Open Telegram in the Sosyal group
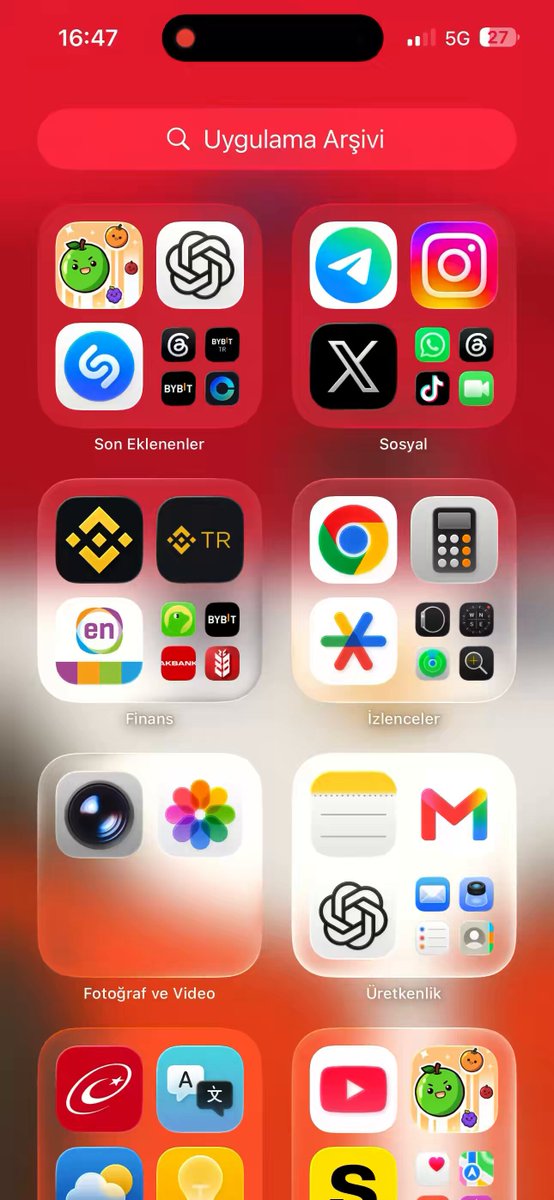The image size is (554, 1200). click(353, 265)
